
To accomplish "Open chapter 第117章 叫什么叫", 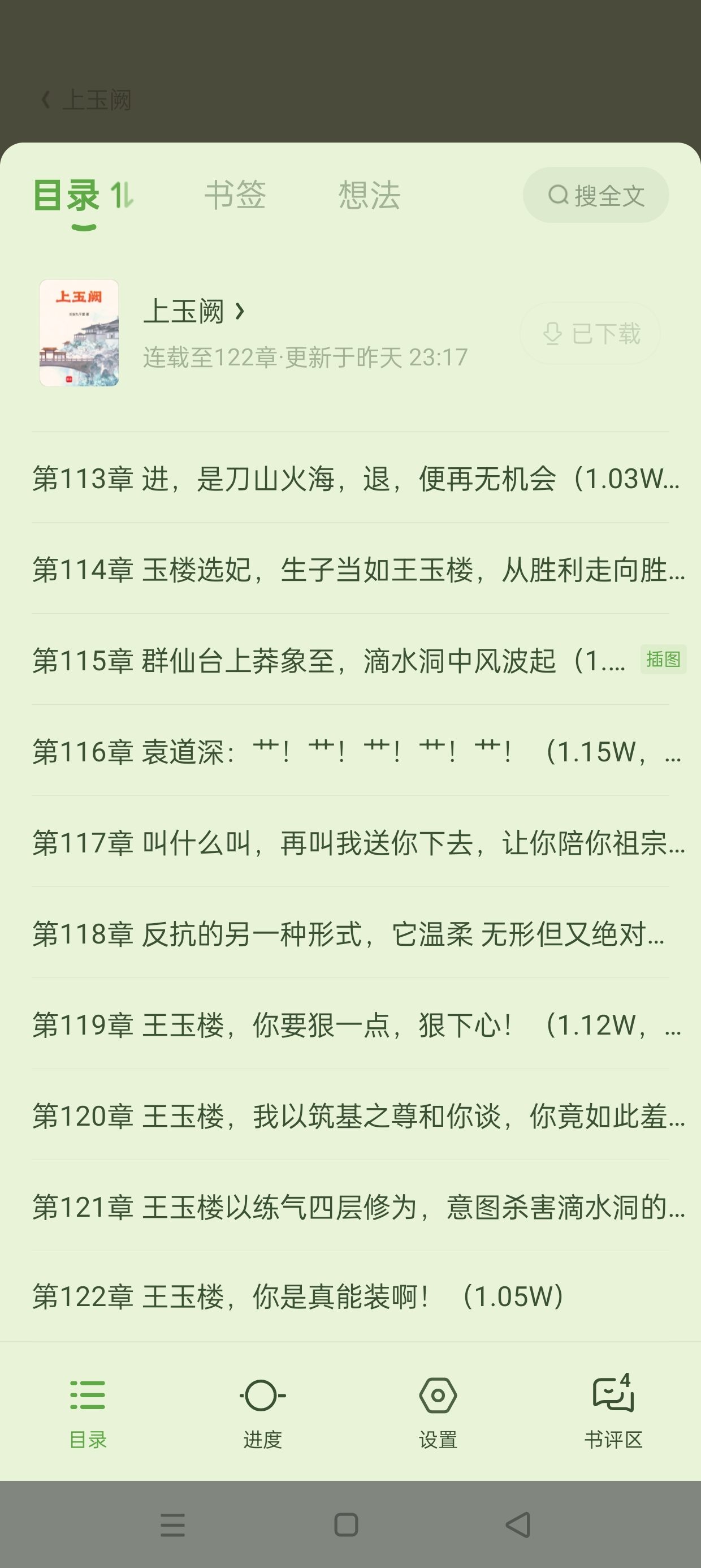I will 350,842.
